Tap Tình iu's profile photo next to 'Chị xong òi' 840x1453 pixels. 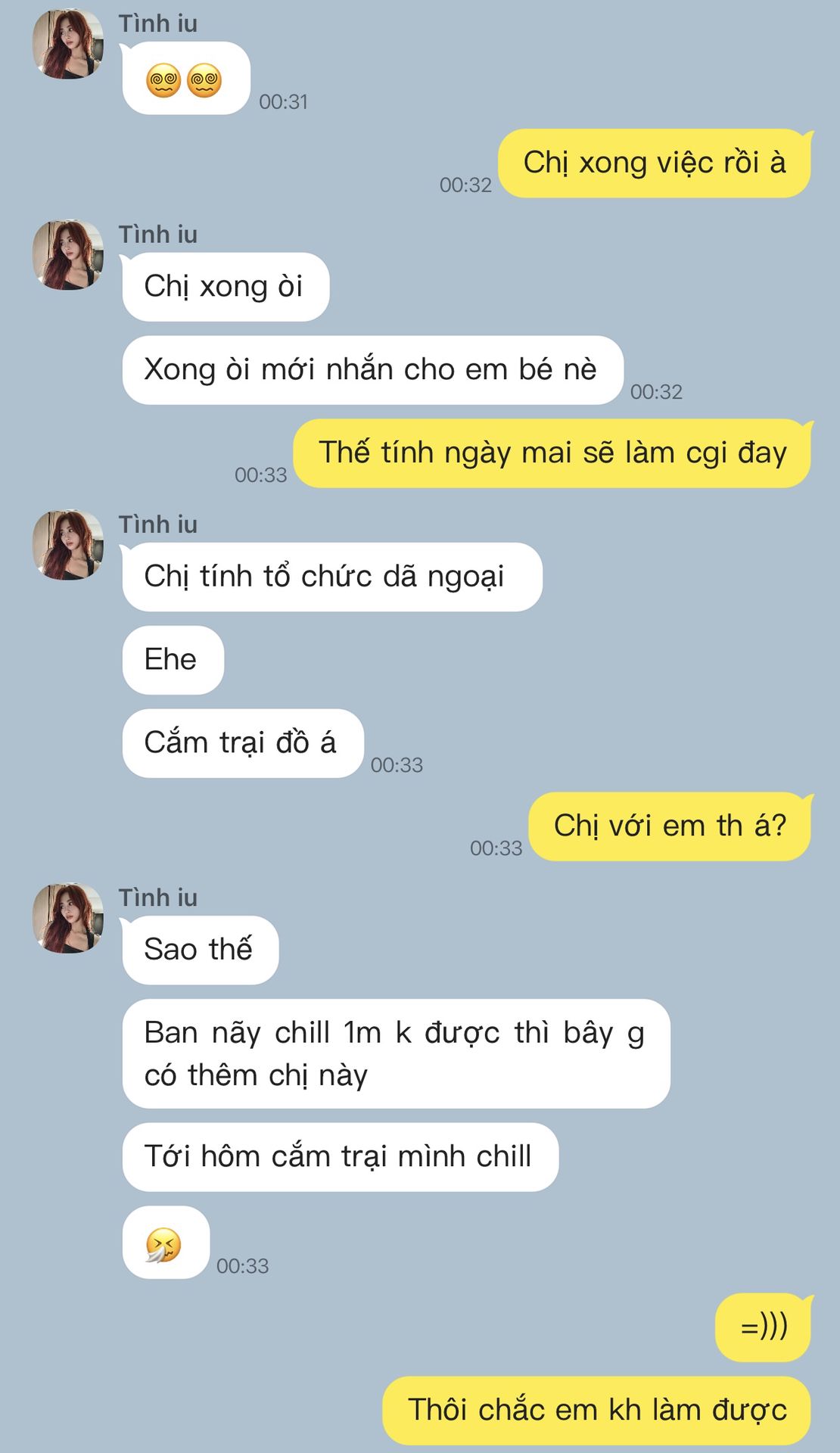(x=68, y=255)
